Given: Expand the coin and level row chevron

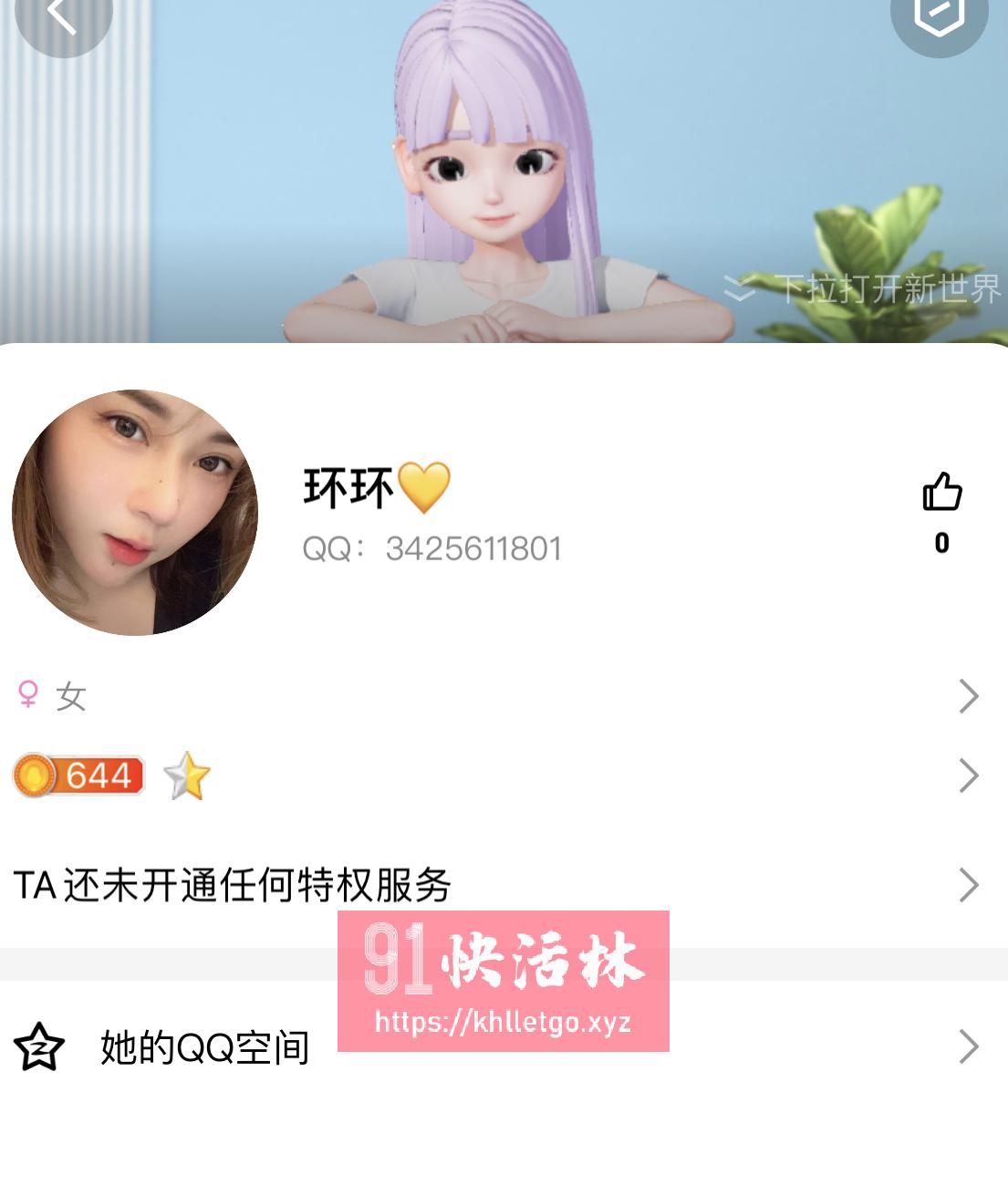Looking at the screenshot, I should click(x=969, y=775).
